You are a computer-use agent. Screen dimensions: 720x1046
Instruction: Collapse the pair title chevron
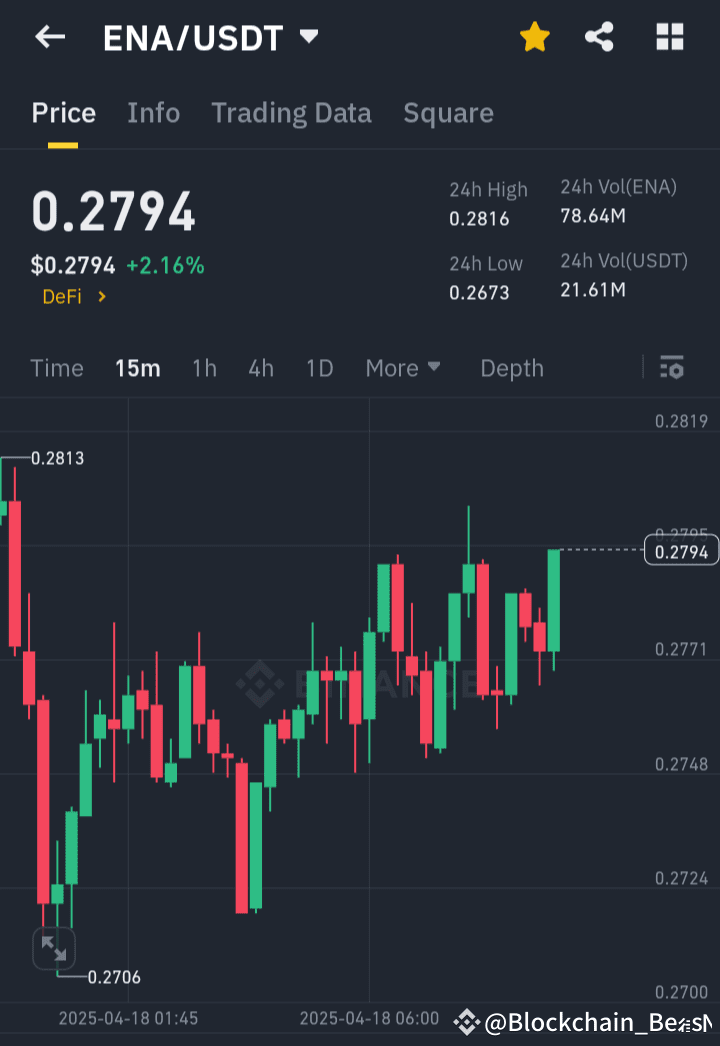point(309,37)
